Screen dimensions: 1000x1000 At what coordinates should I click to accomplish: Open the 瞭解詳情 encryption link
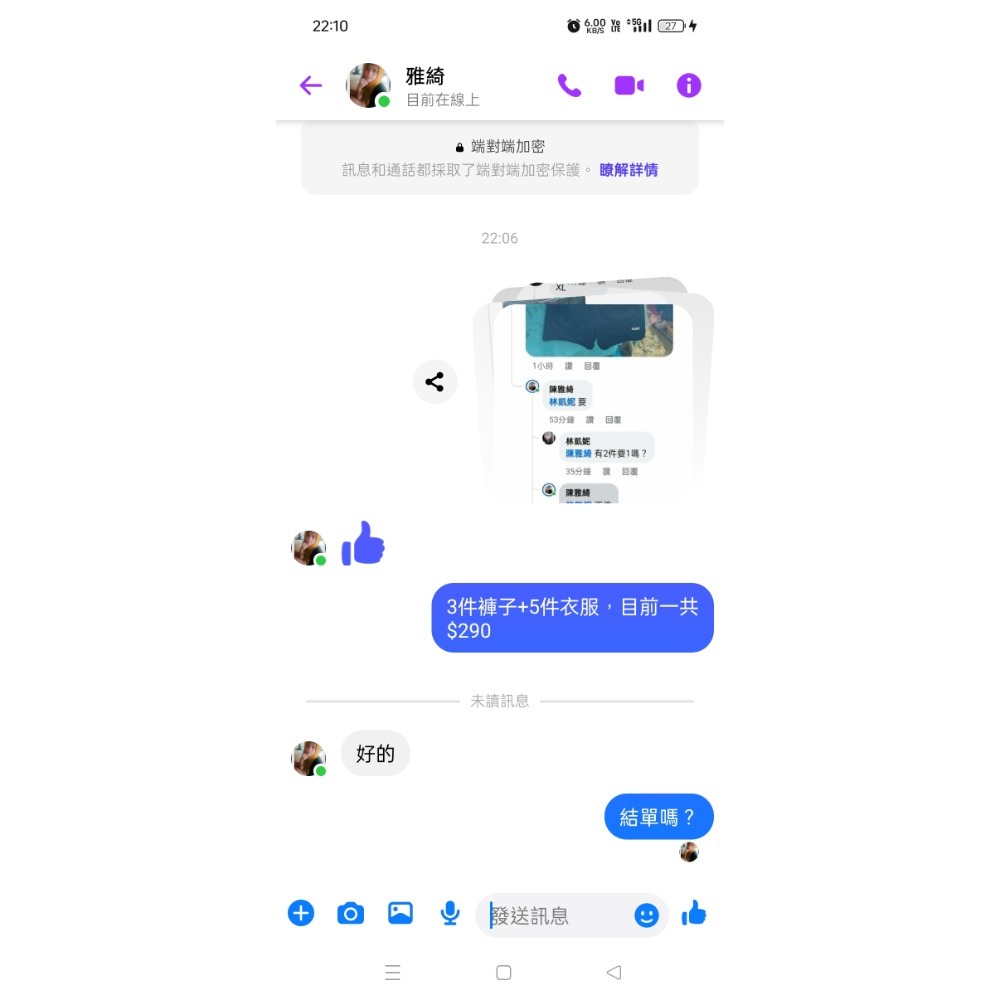[x=628, y=170]
